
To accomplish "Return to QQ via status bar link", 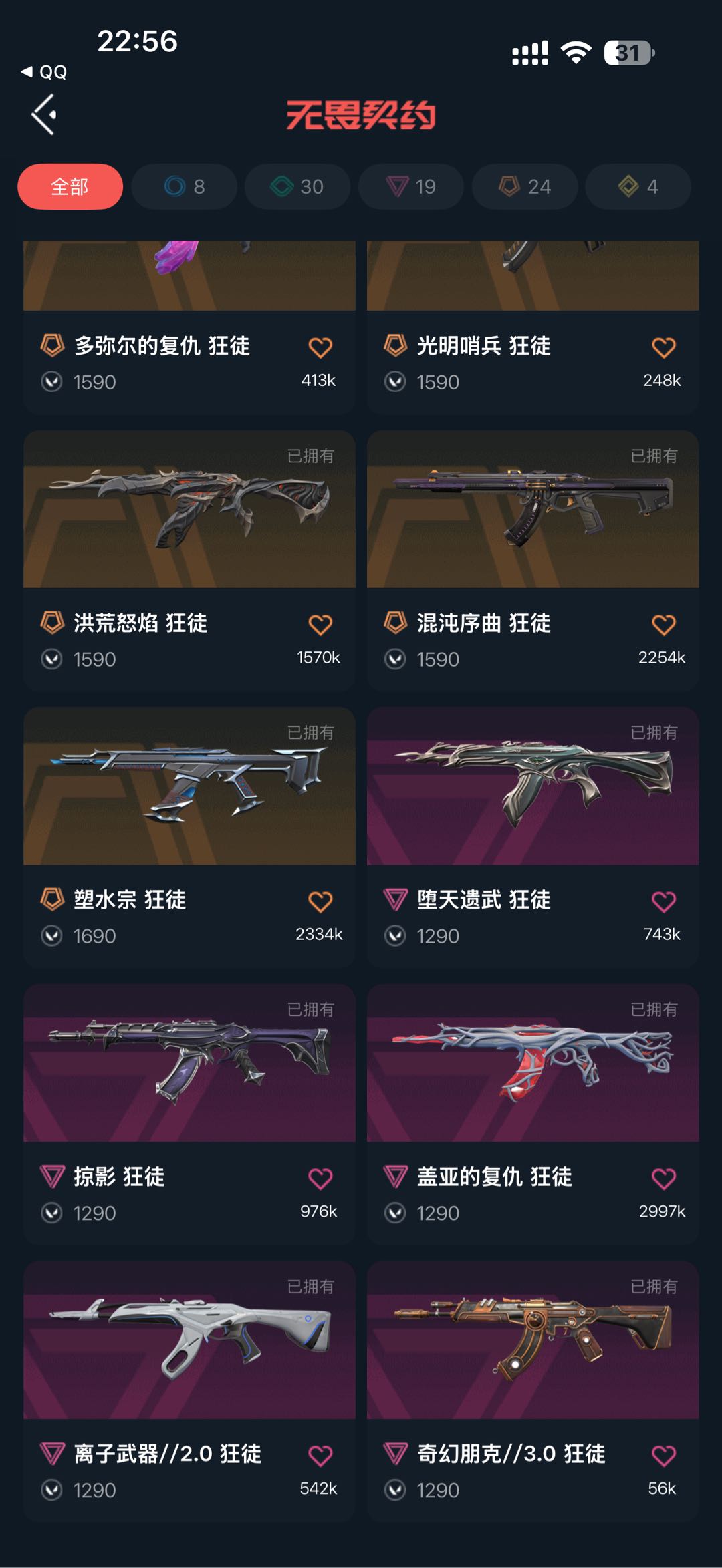I will [44, 72].
